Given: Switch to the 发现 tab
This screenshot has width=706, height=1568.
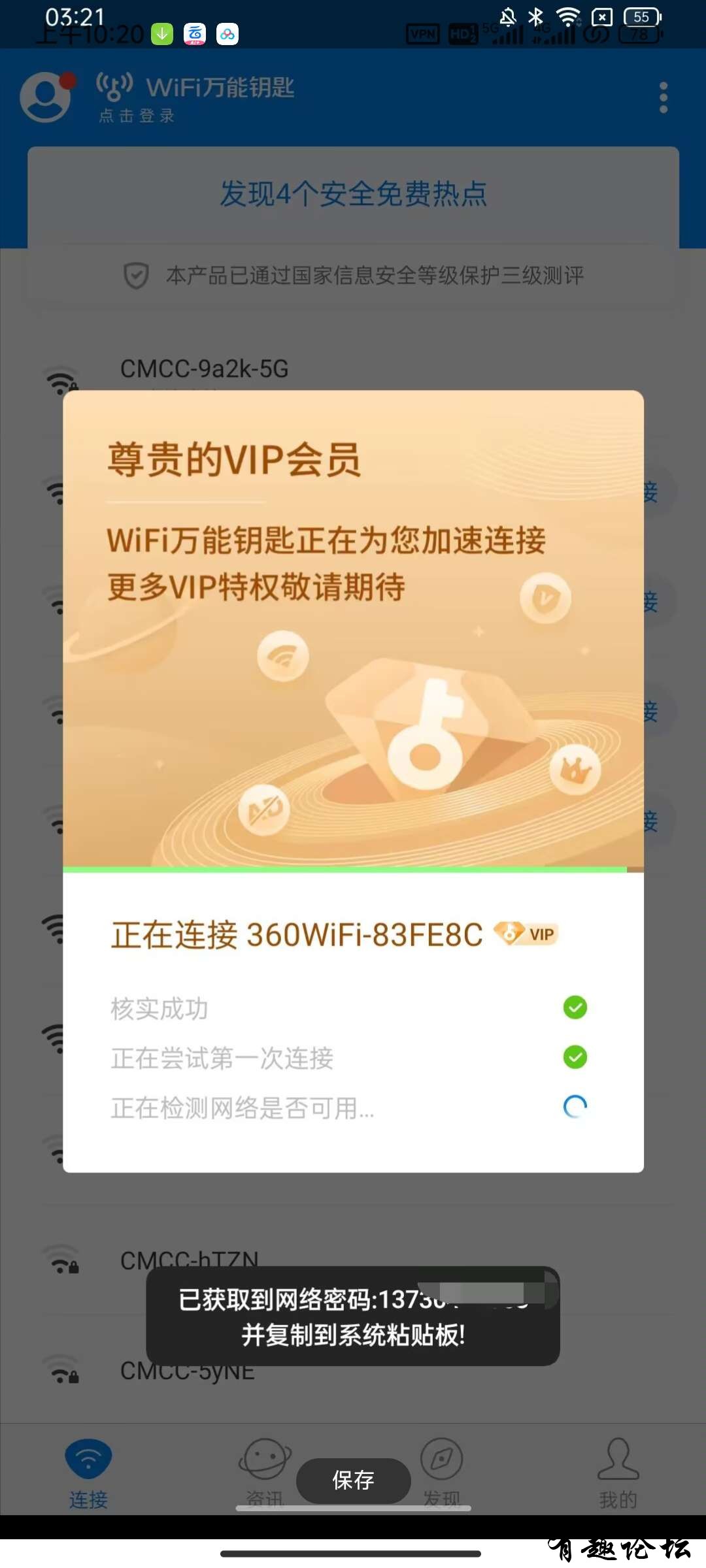Looking at the screenshot, I should (442, 1470).
